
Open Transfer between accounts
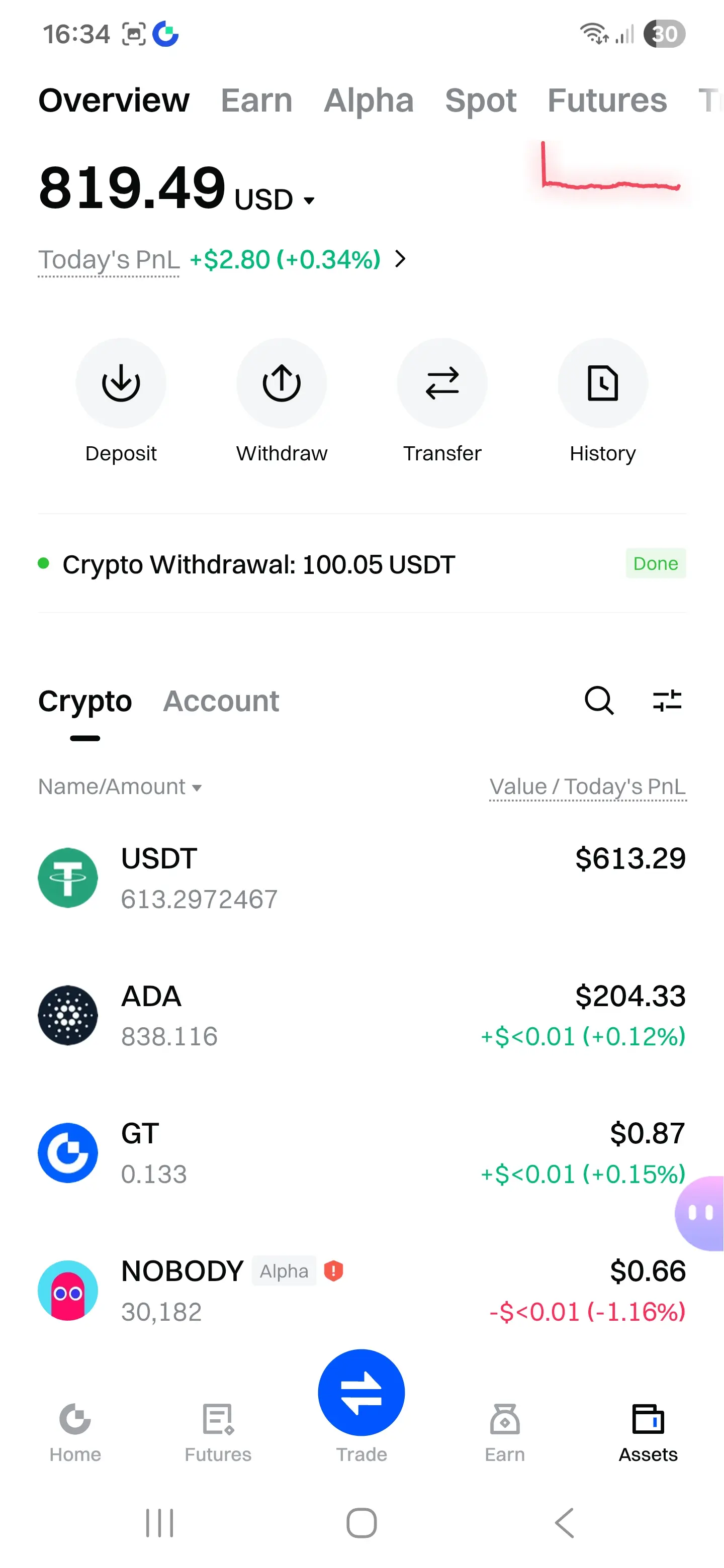click(442, 402)
